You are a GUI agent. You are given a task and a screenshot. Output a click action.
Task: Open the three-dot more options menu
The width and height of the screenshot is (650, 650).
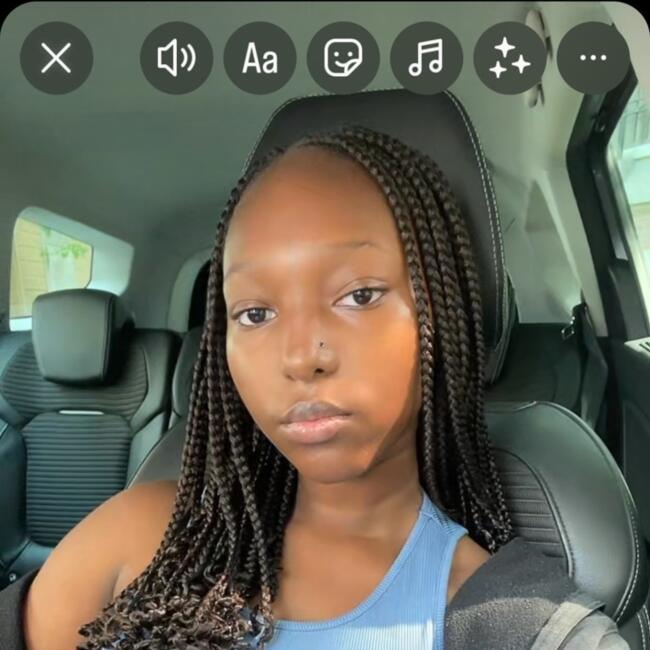click(x=593, y=58)
